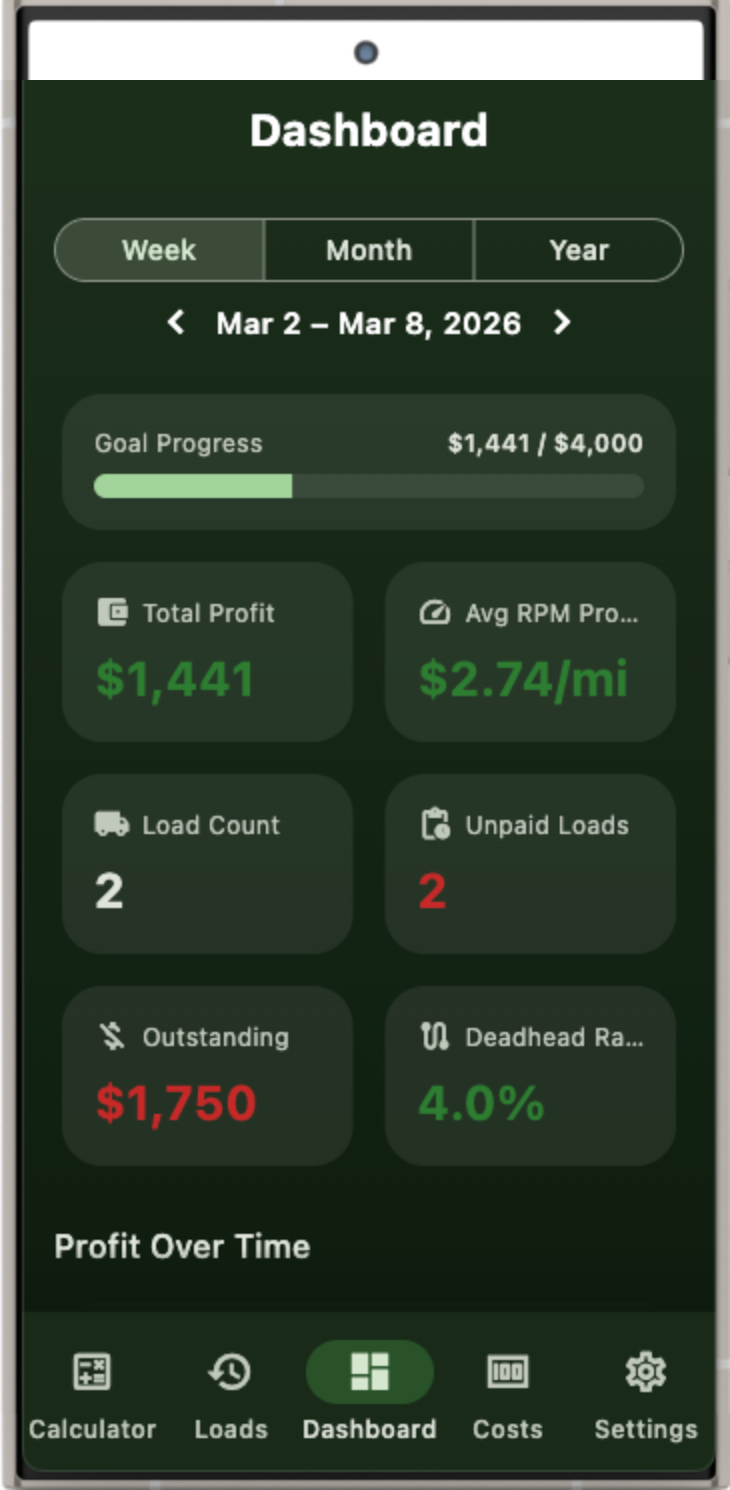The height and width of the screenshot is (1490, 730).
Task: Click the wallet icon on Total Profit card
Action: [x=115, y=613]
